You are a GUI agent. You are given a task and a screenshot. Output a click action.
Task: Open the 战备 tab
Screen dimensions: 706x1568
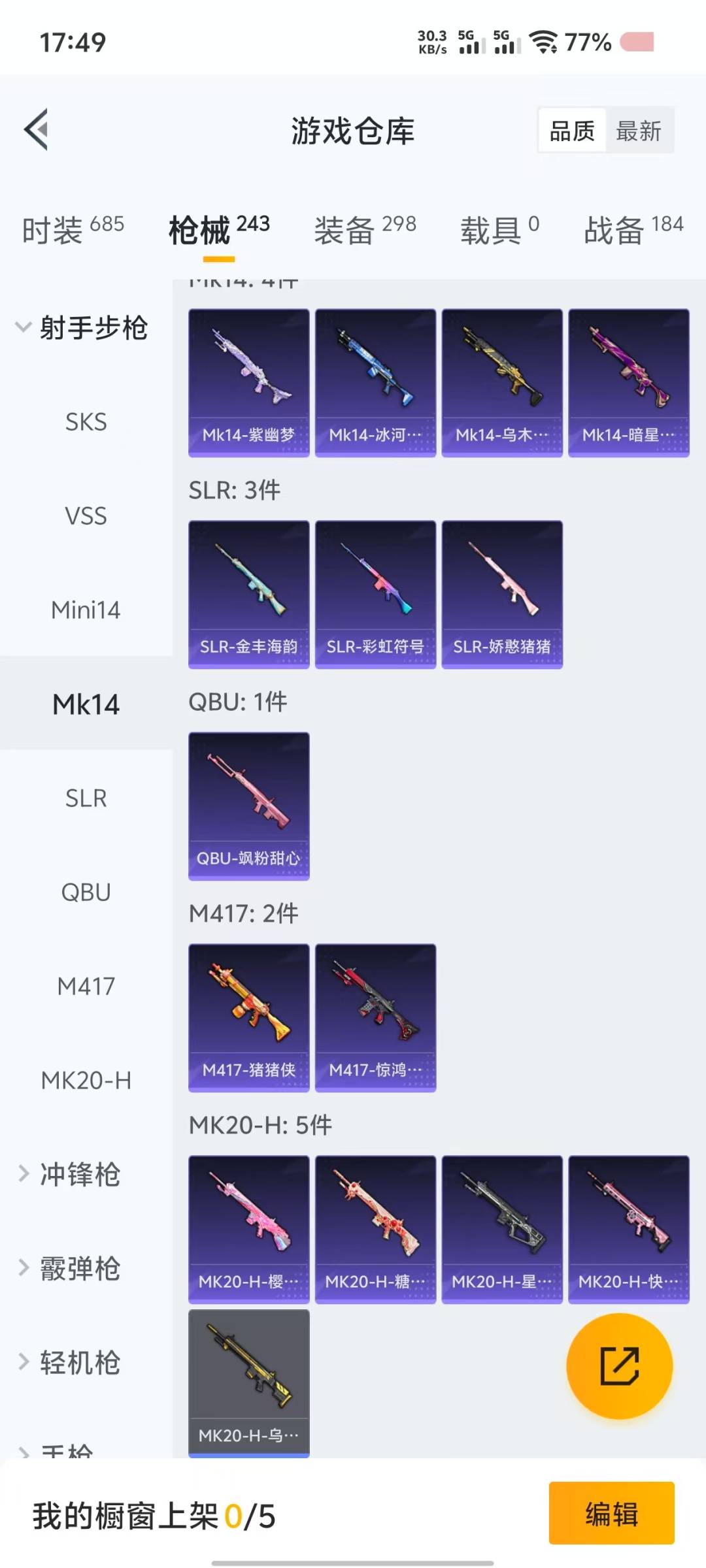pos(633,230)
